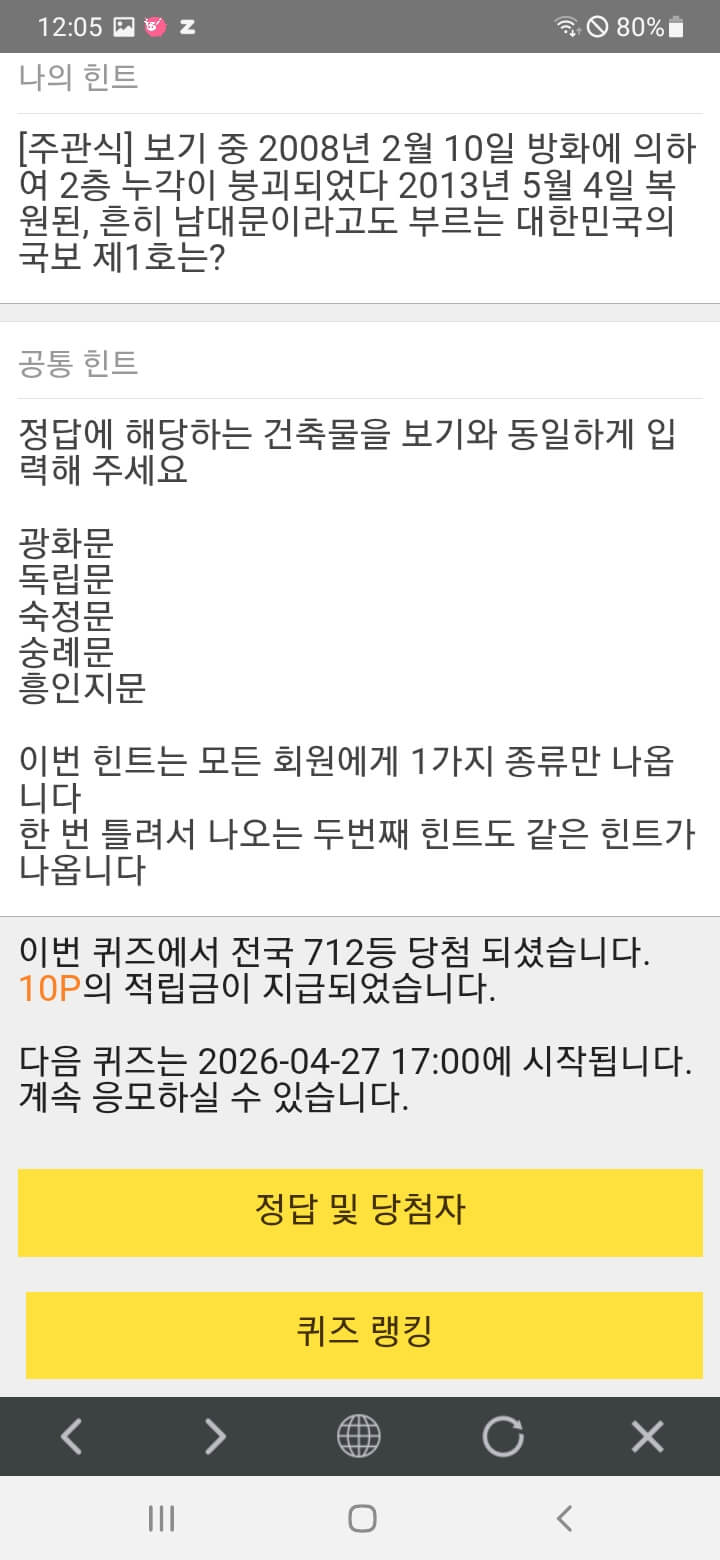Screen dimensions: 720x1560
Task: Open the 정답 및 당첨자 button
Action: point(360,1211)
